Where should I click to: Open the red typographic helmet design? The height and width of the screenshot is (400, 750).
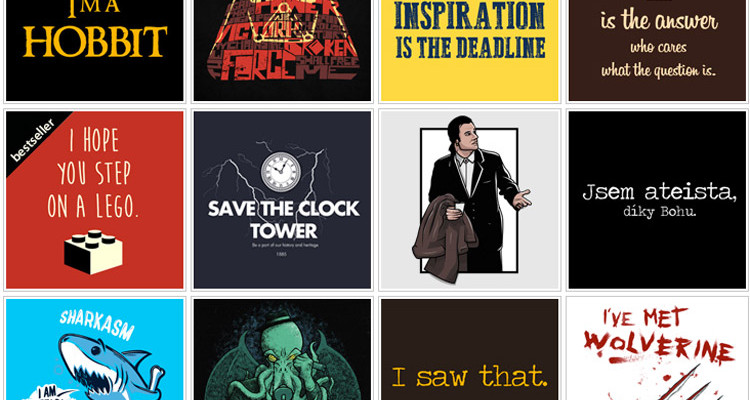(x=282, y=50)
